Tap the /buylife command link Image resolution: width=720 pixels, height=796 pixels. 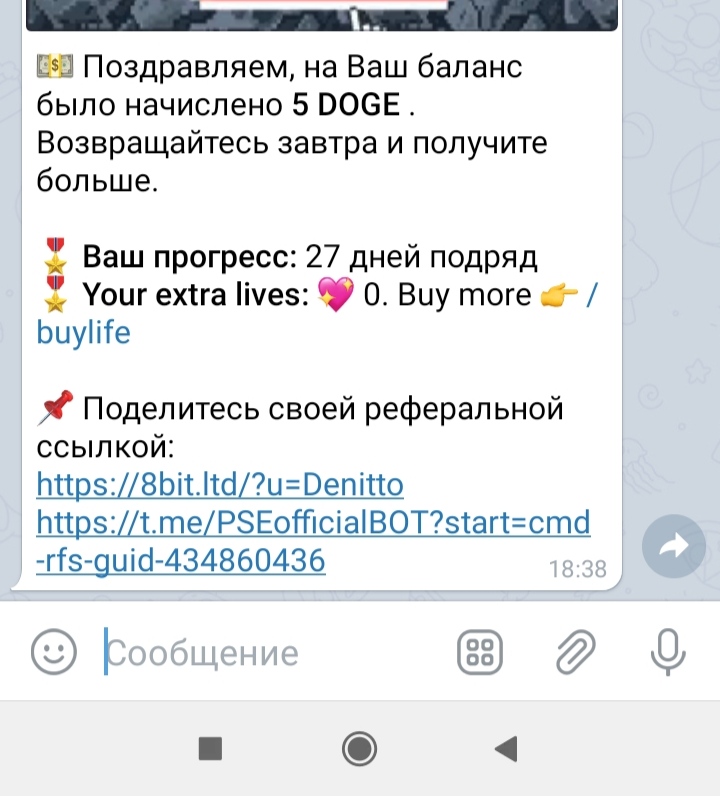(x=84, y=331)
